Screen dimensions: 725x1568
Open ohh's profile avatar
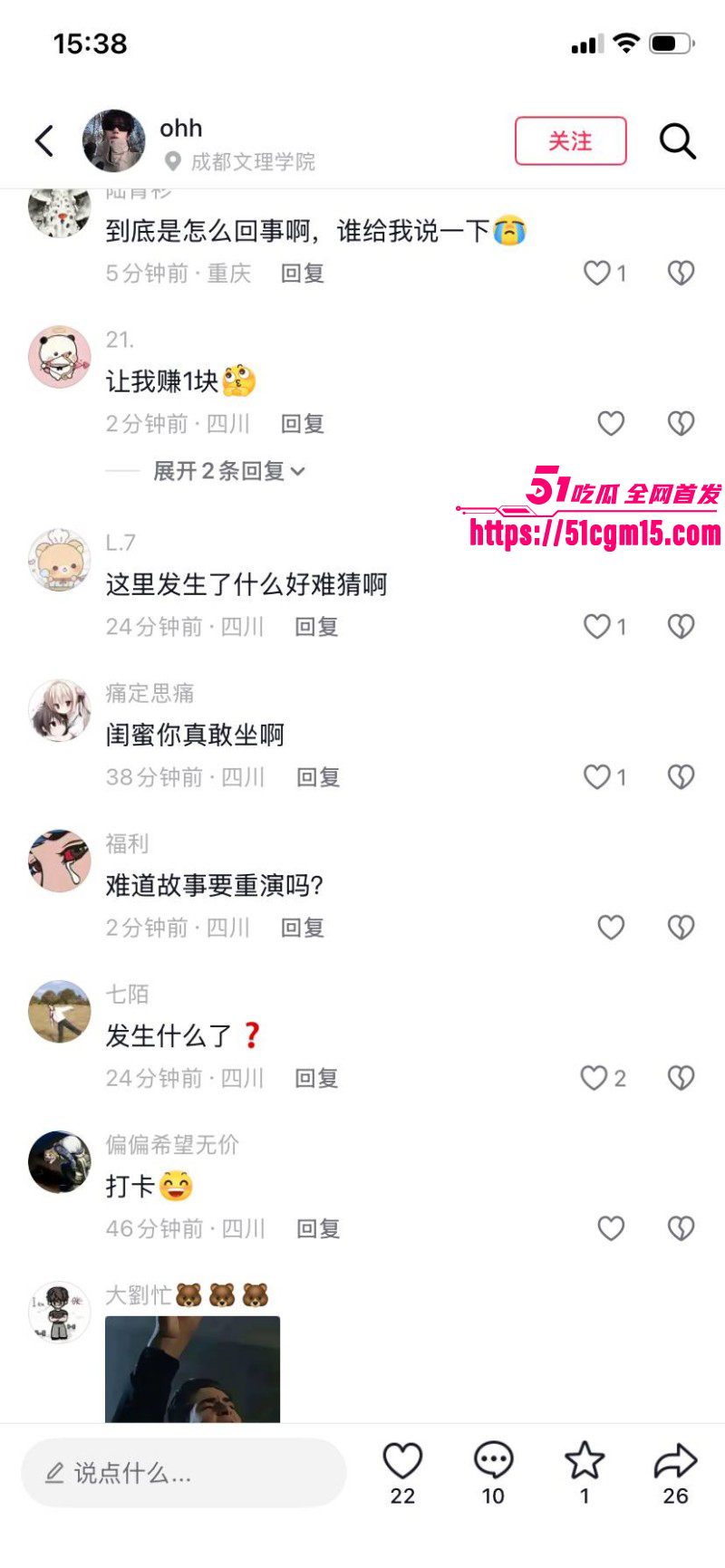point(114,141)
